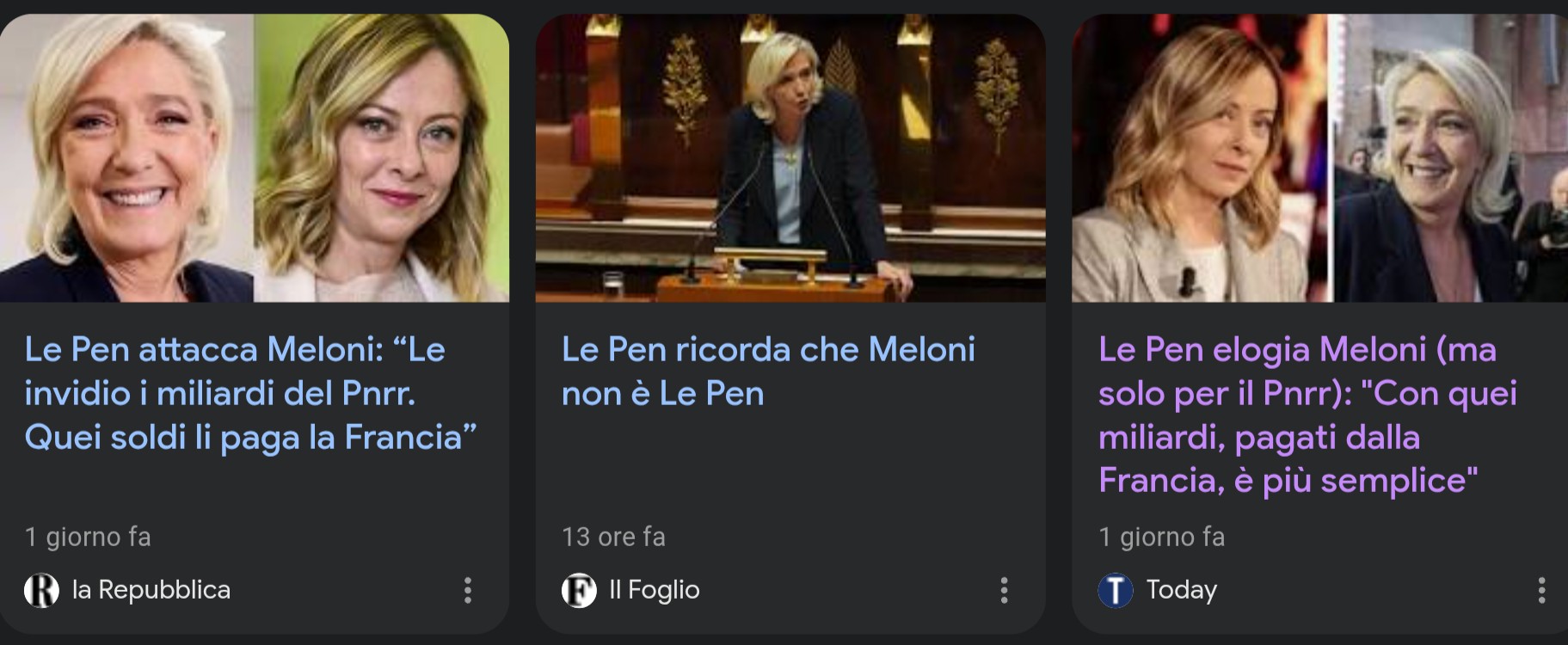Screen dimensions: 1568x645
Task: Open the Today article "Le Pen elogia Meloni"
Action: (x=1307, y=415)
